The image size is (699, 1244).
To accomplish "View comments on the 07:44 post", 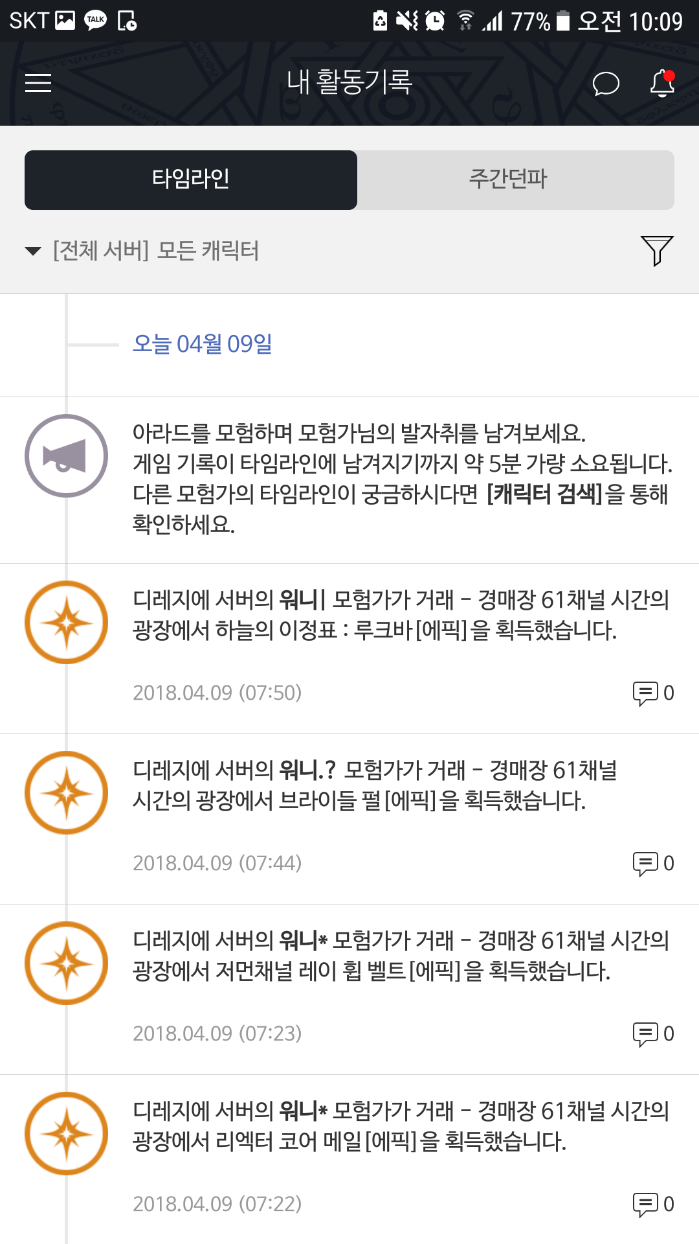I will (x=653, y=863).
